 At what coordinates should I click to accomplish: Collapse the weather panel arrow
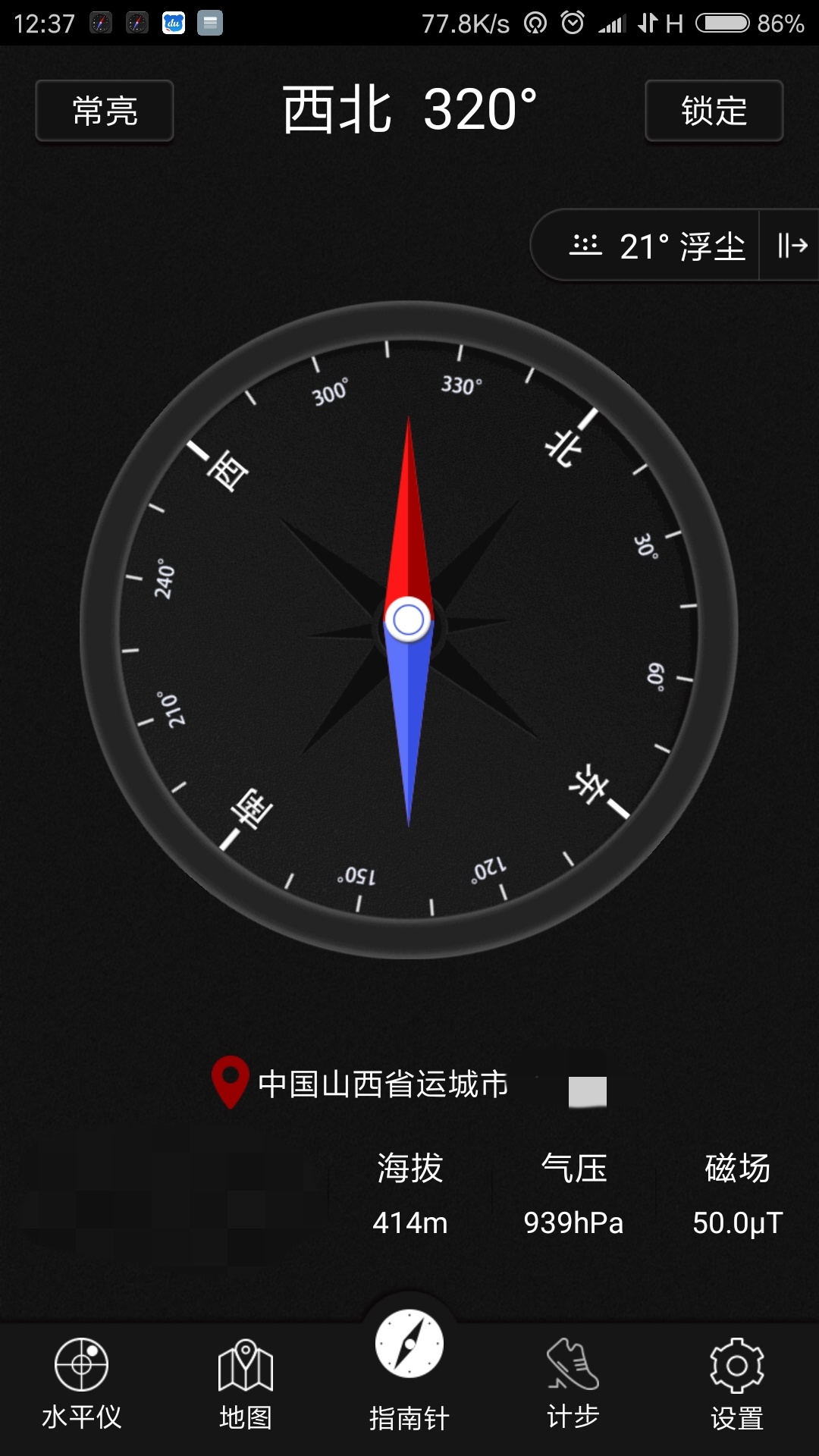[792, 246]
